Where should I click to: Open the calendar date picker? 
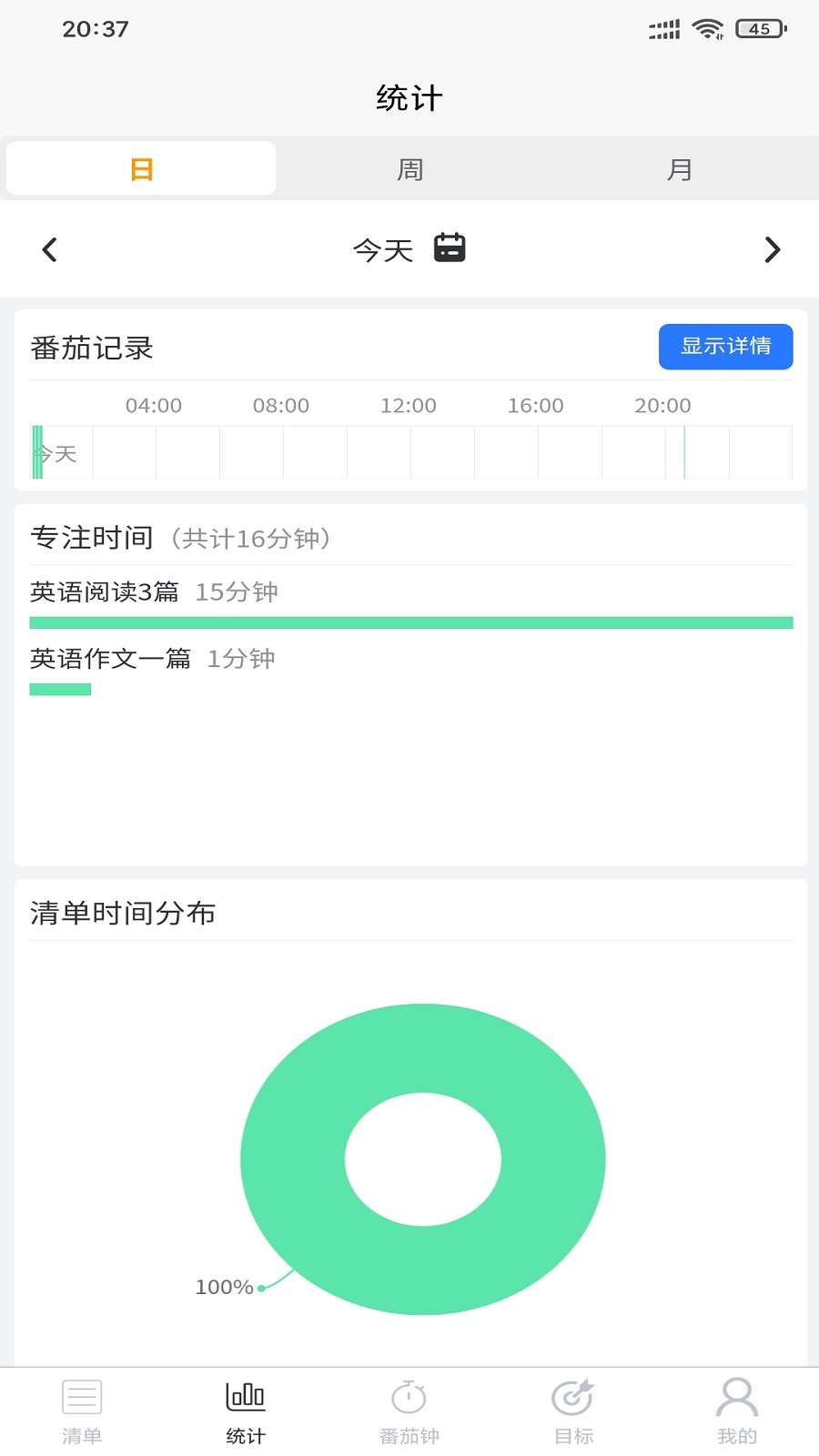(x=450, y=248)
